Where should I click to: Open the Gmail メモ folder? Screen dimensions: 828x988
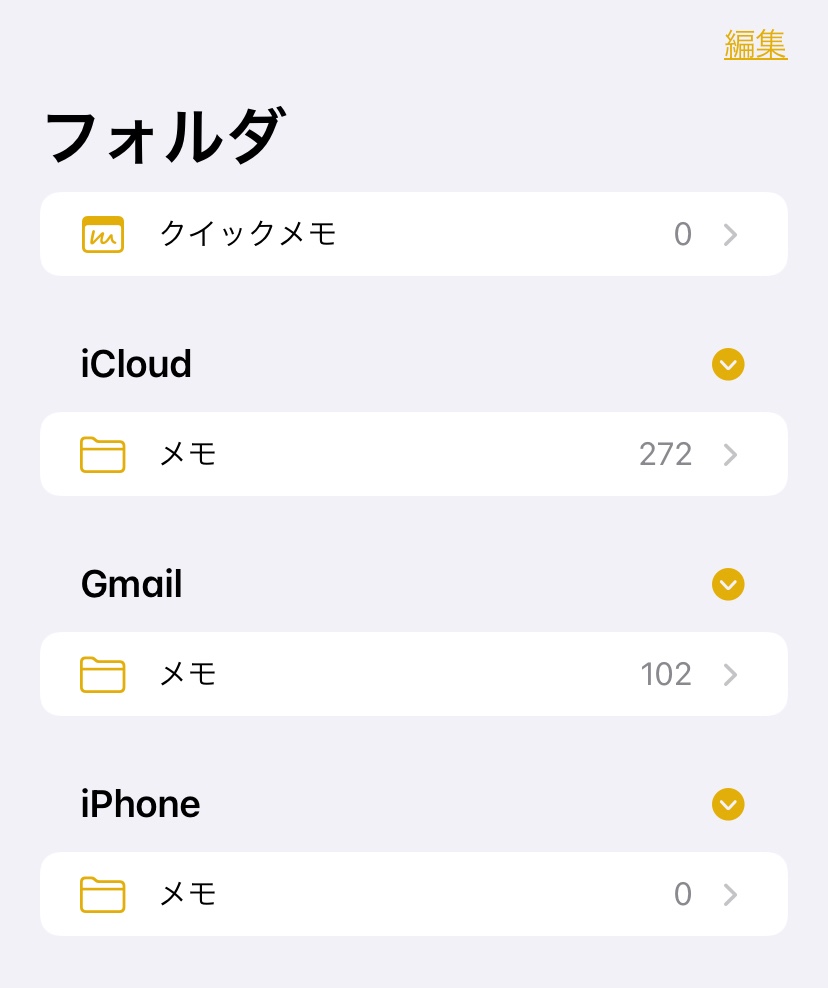coord(413,674)
